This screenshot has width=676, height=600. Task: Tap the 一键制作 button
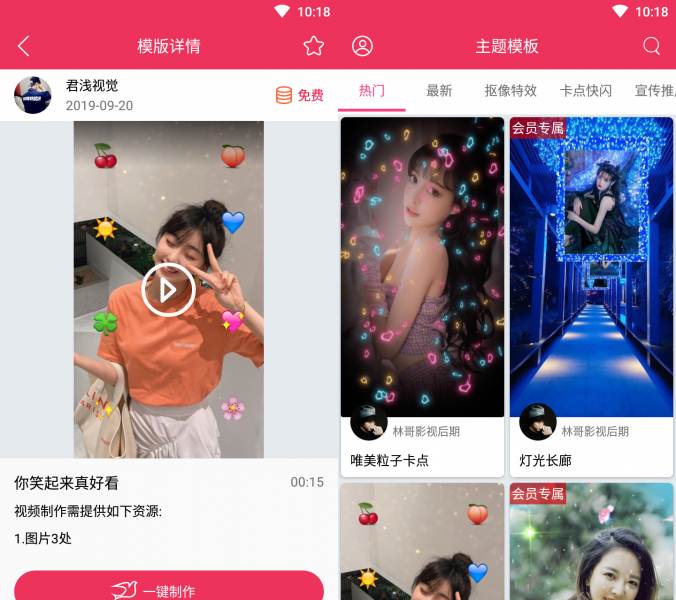click(169, 588)
